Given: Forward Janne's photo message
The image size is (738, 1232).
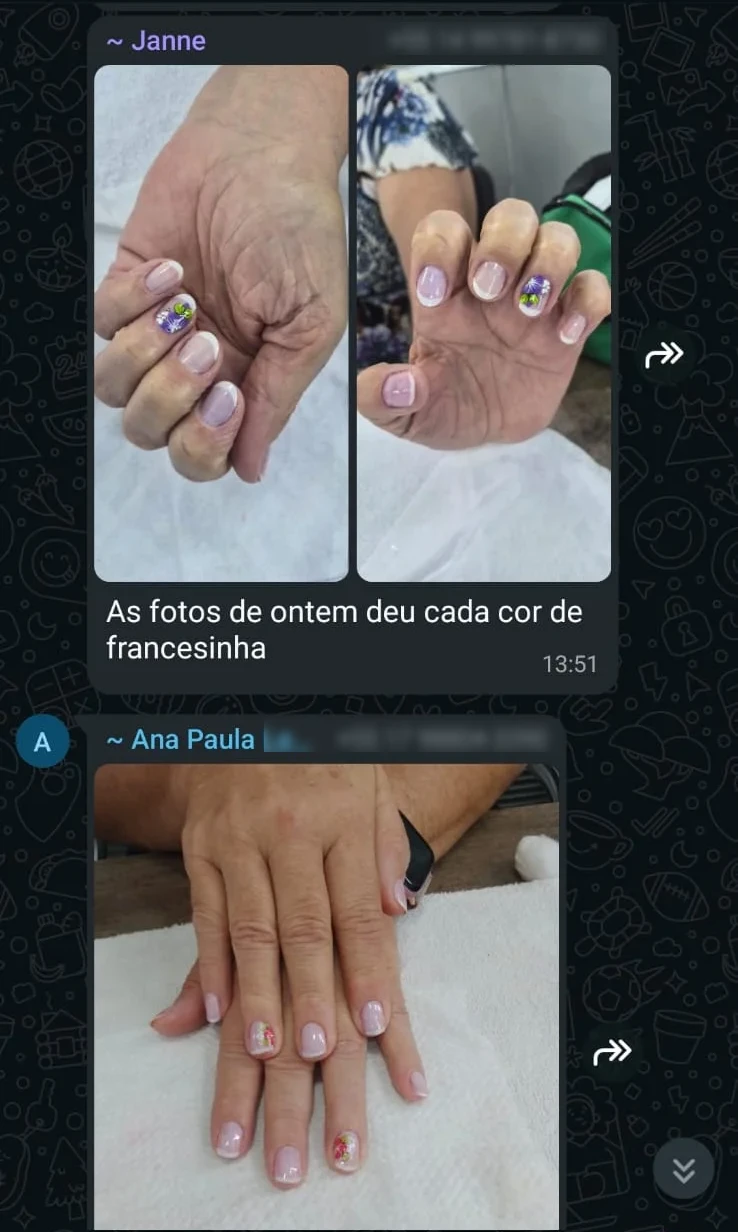Looking at the screenshot, I should pos(665,354).
